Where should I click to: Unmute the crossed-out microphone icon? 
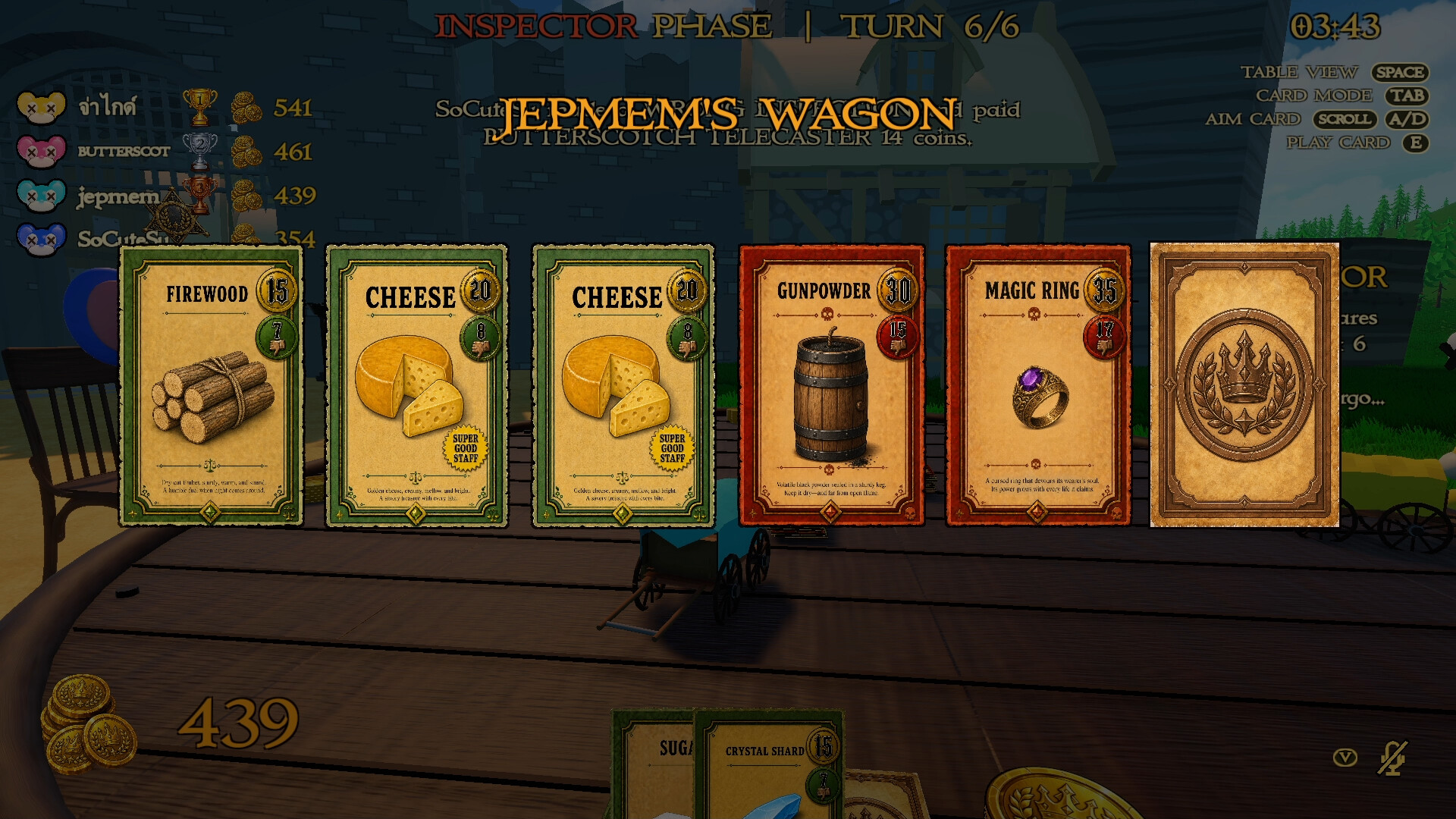coord(1392,758)
